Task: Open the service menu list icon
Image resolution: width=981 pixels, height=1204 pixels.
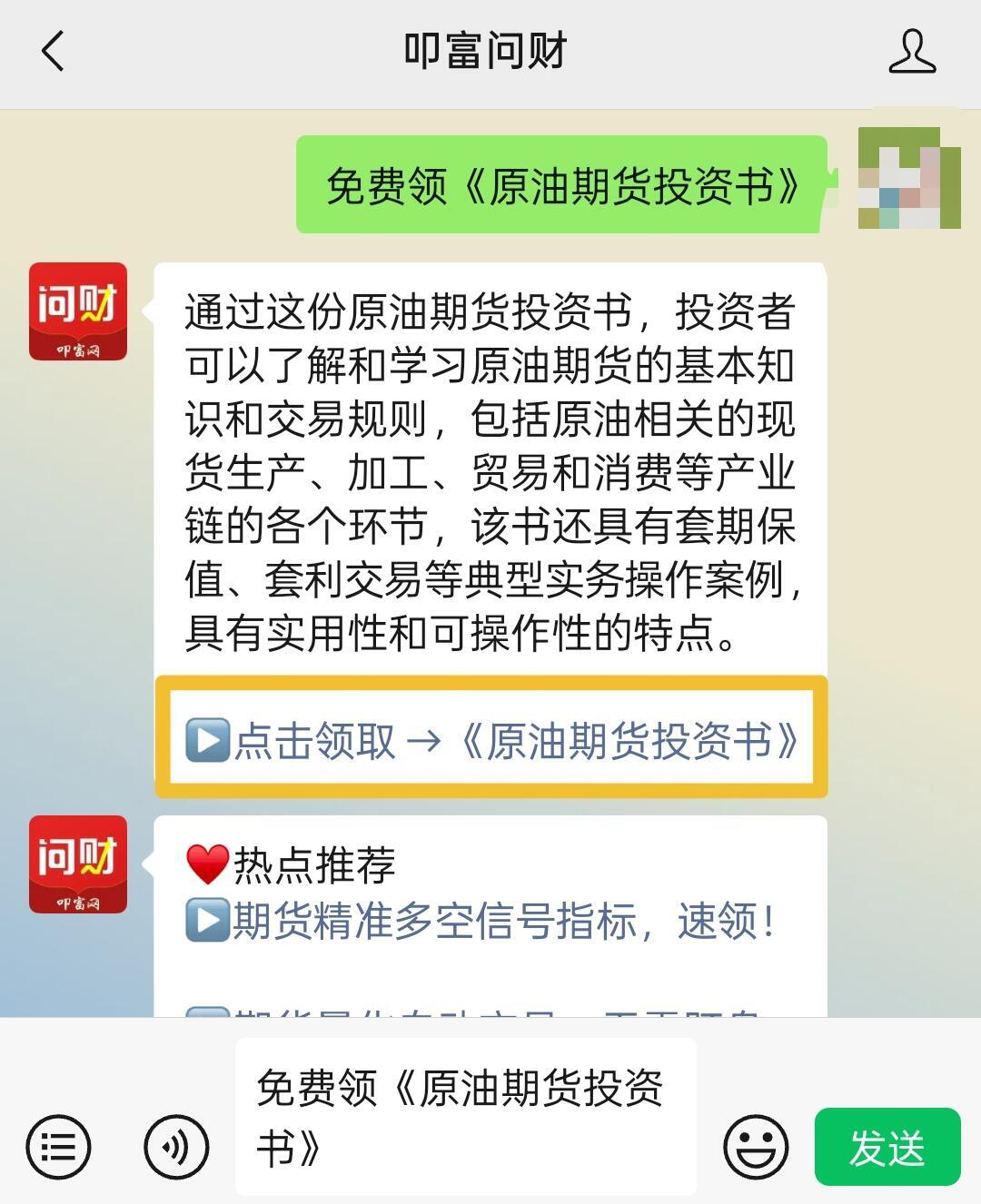Action: (x=58, y=1148)
